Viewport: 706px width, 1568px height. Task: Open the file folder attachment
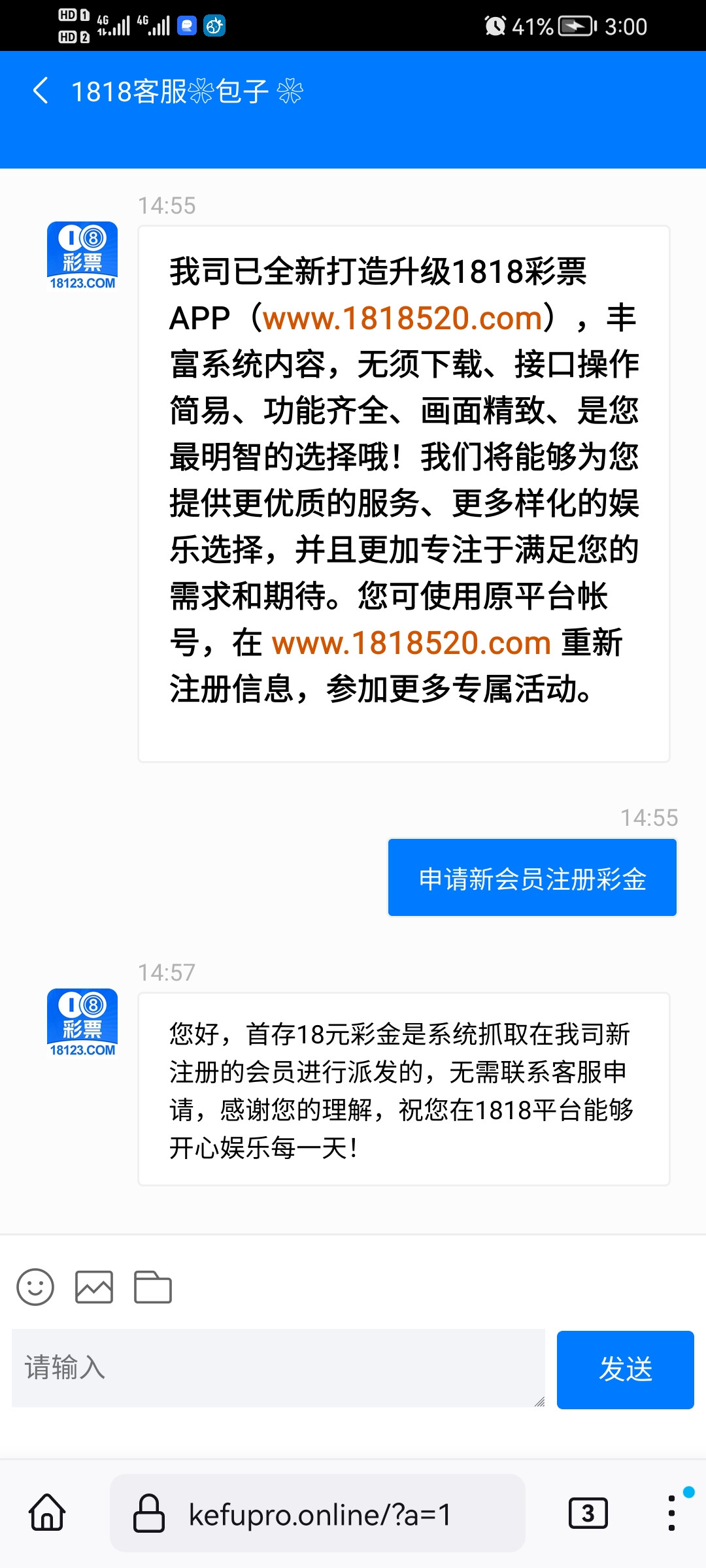coord(152,1287)
